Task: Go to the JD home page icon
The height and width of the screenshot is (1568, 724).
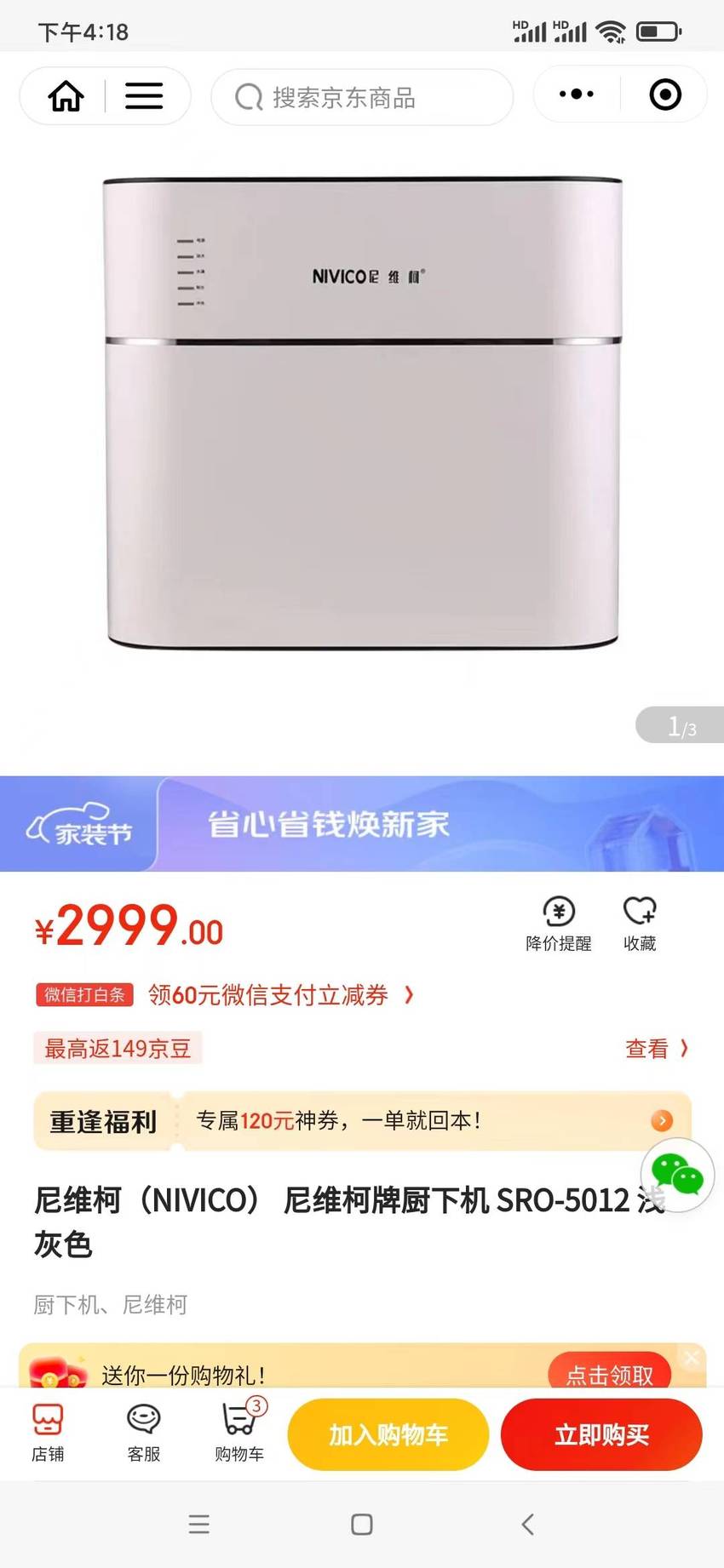Action: [x=66, y=96]
